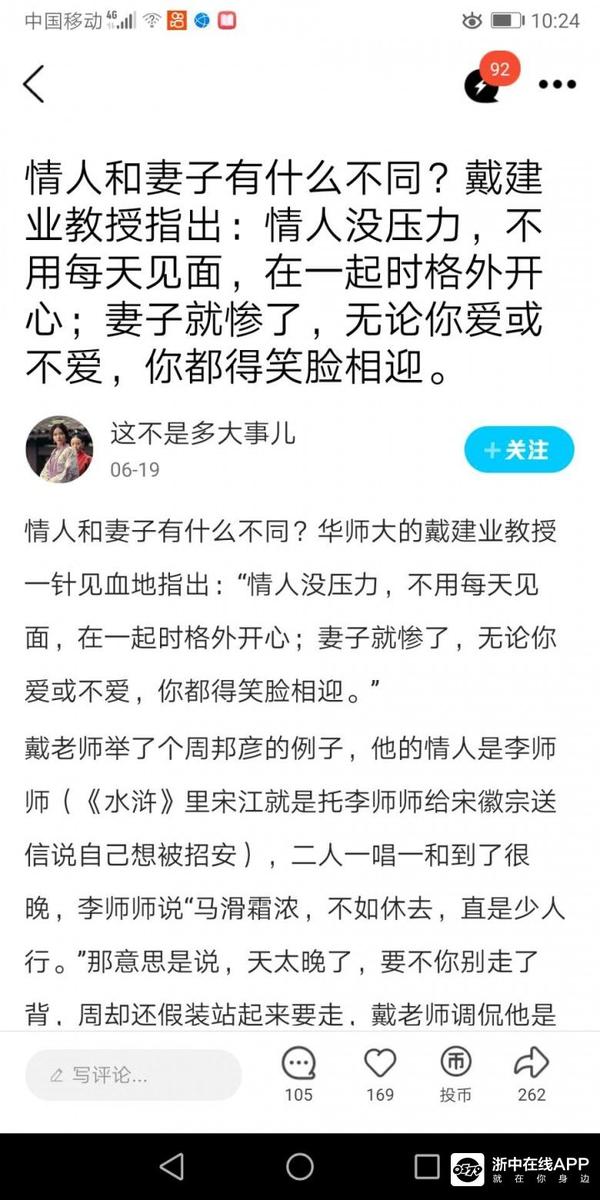Tap the system back triangle
600x1200 pixels.
(x=172, y=1166)
